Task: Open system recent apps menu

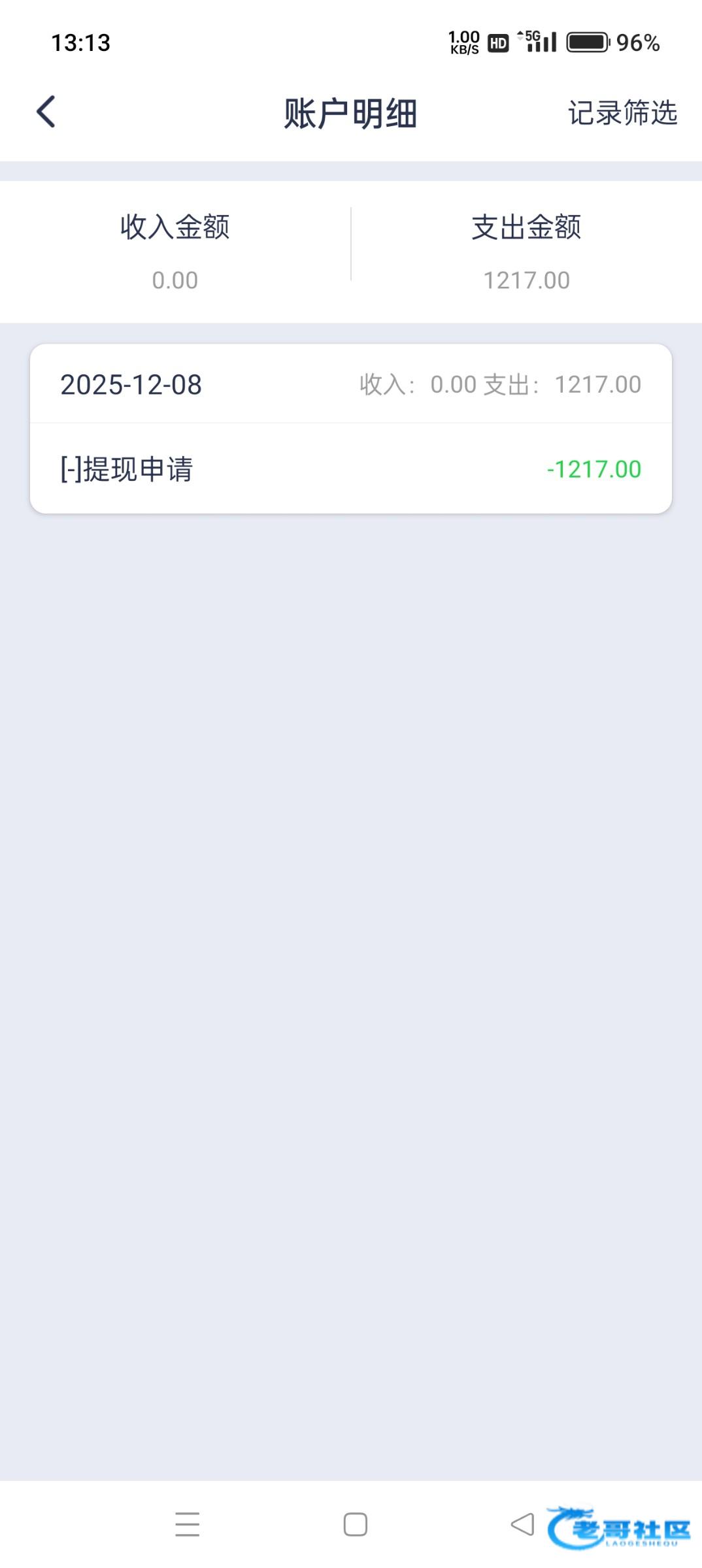Action: [x=187, y=1524]
